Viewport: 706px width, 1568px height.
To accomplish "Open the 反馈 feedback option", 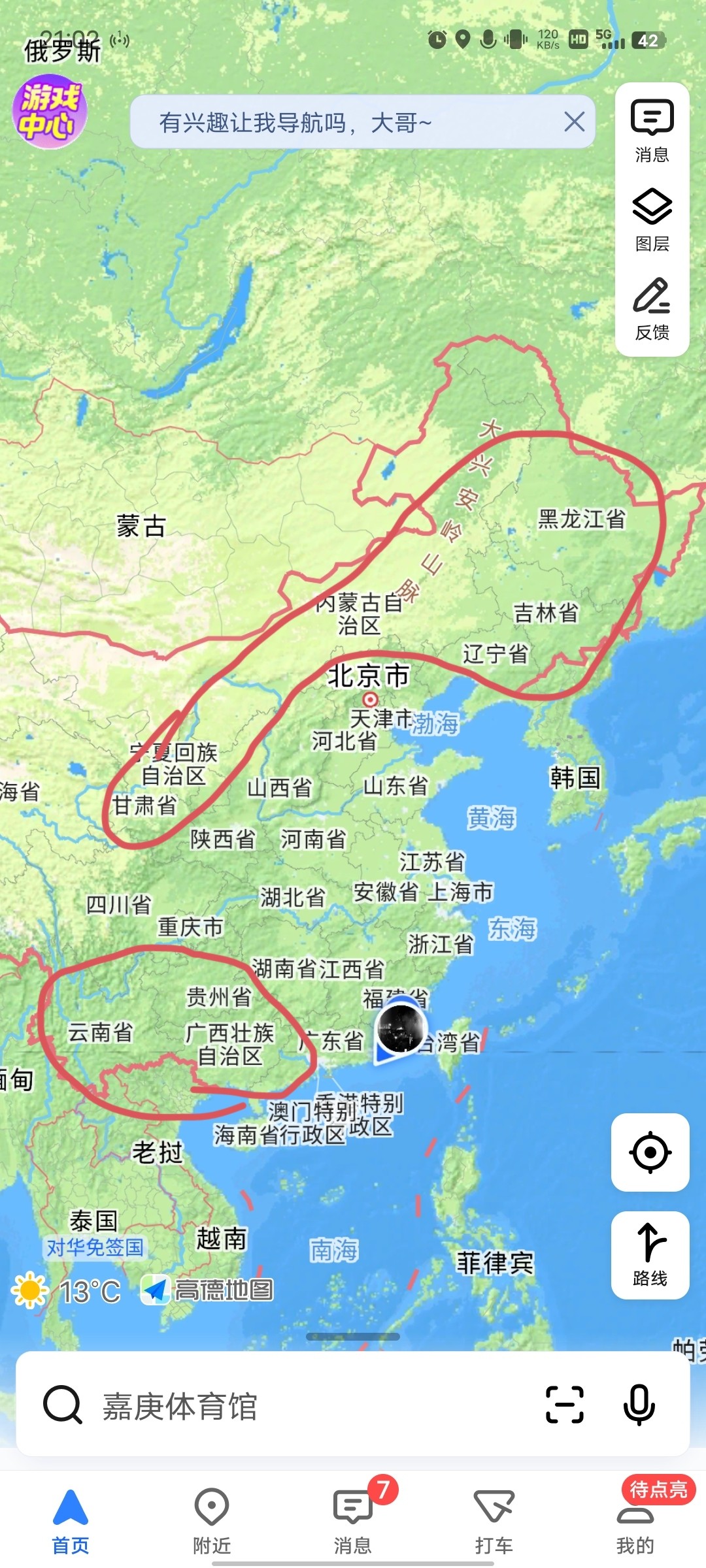I will pyautogui.click(x=652, y=309).
